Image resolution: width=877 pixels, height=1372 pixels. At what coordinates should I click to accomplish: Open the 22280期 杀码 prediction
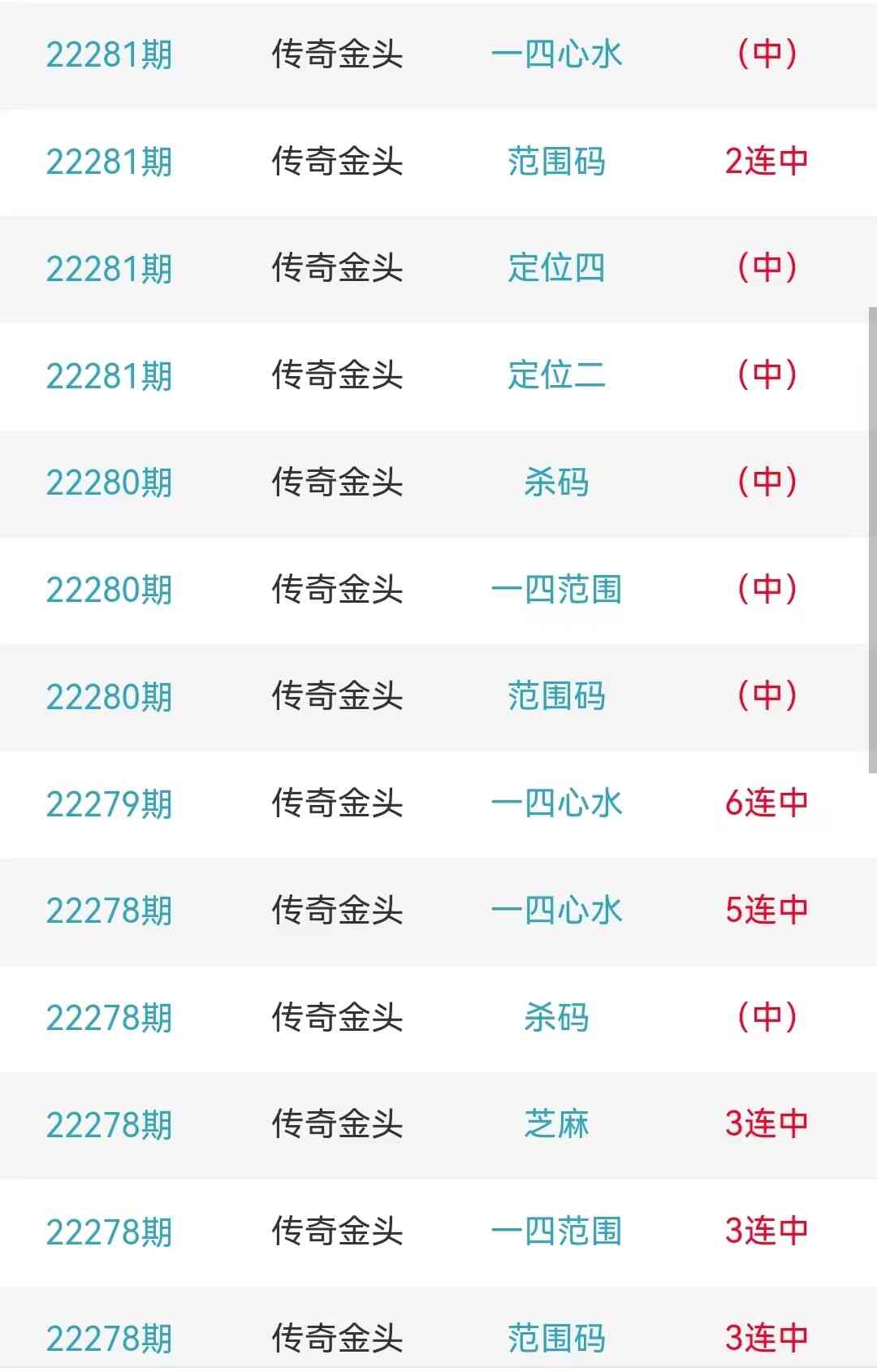pos(556,483)
